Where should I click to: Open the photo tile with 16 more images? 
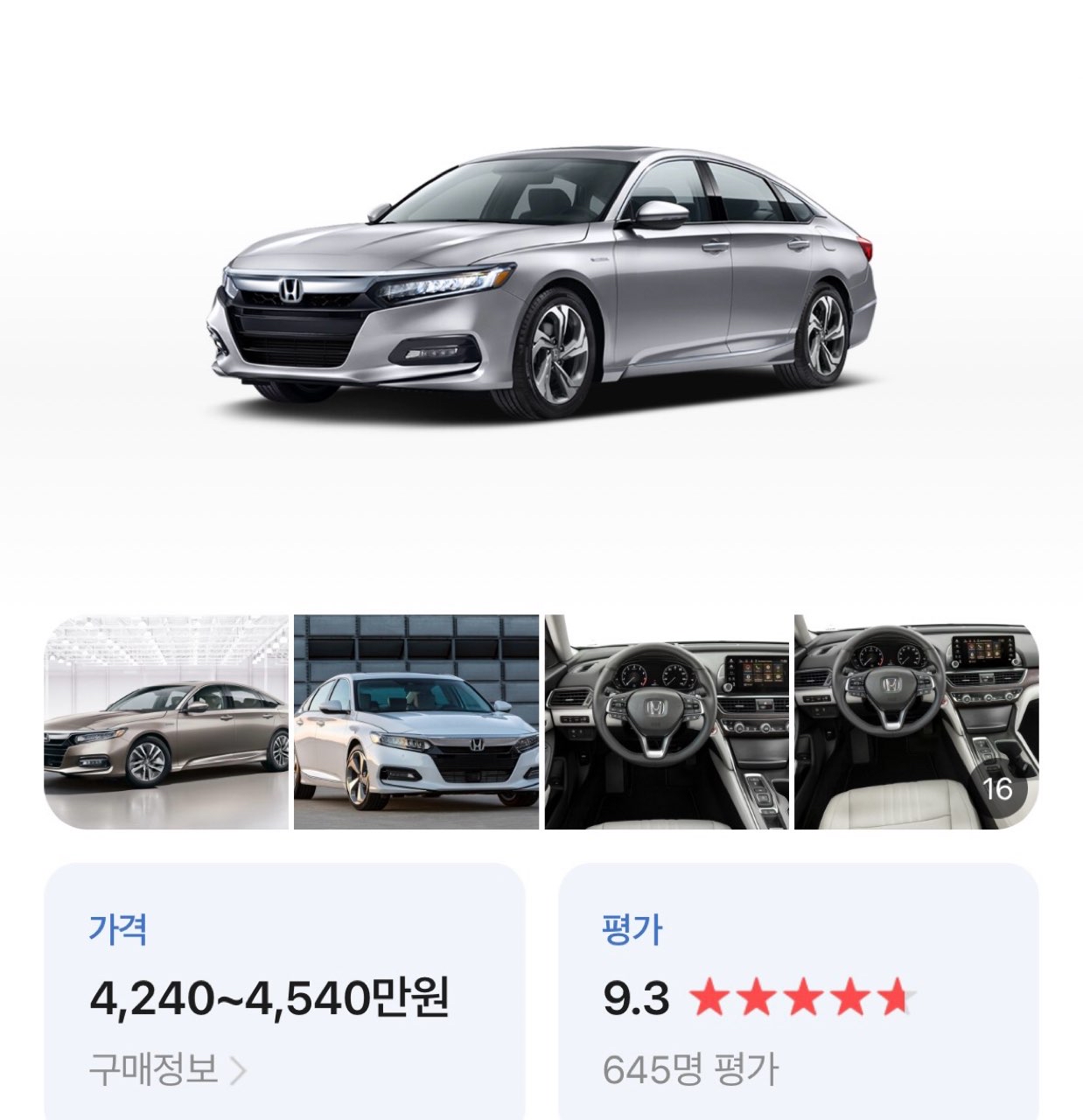coord(916,722)
